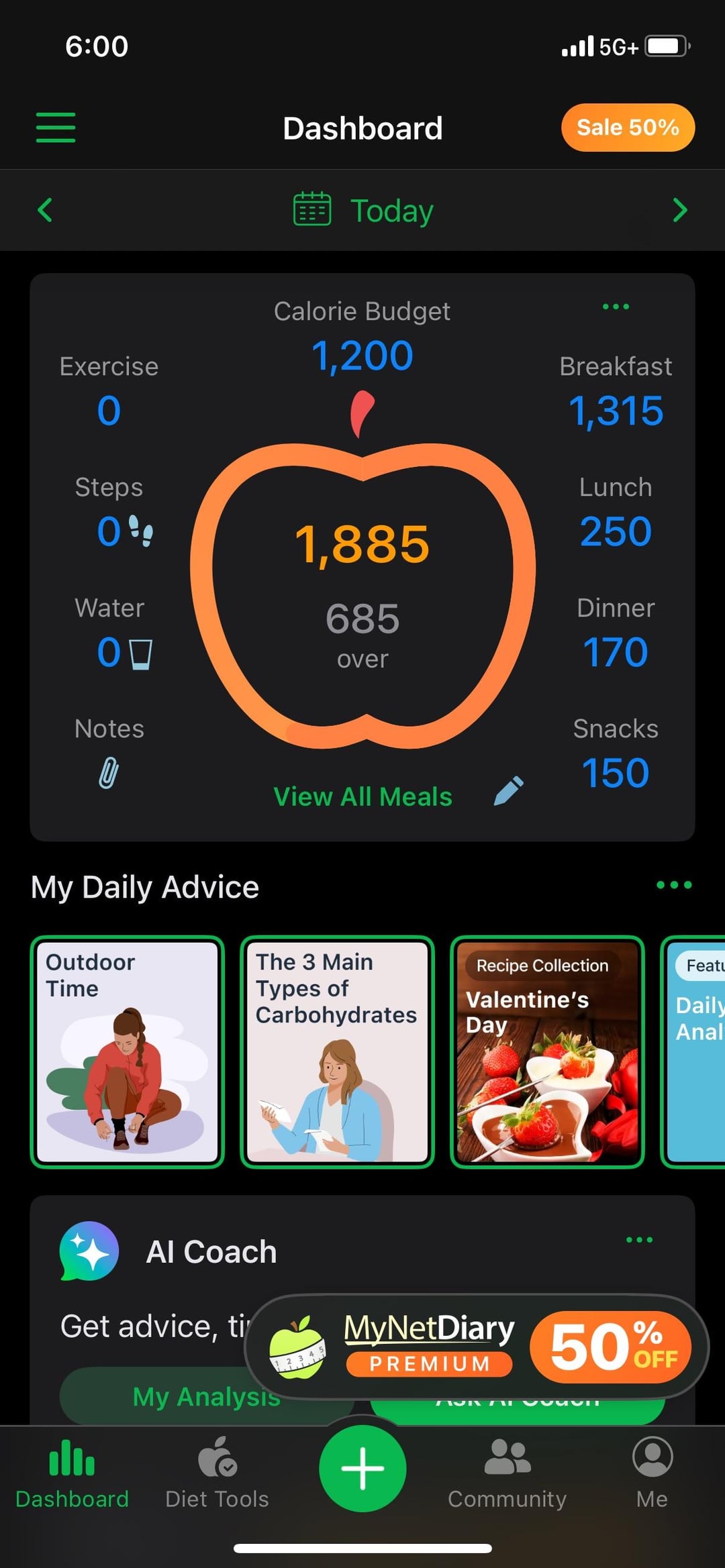Tap the Sale 50% button

[628, 127]
